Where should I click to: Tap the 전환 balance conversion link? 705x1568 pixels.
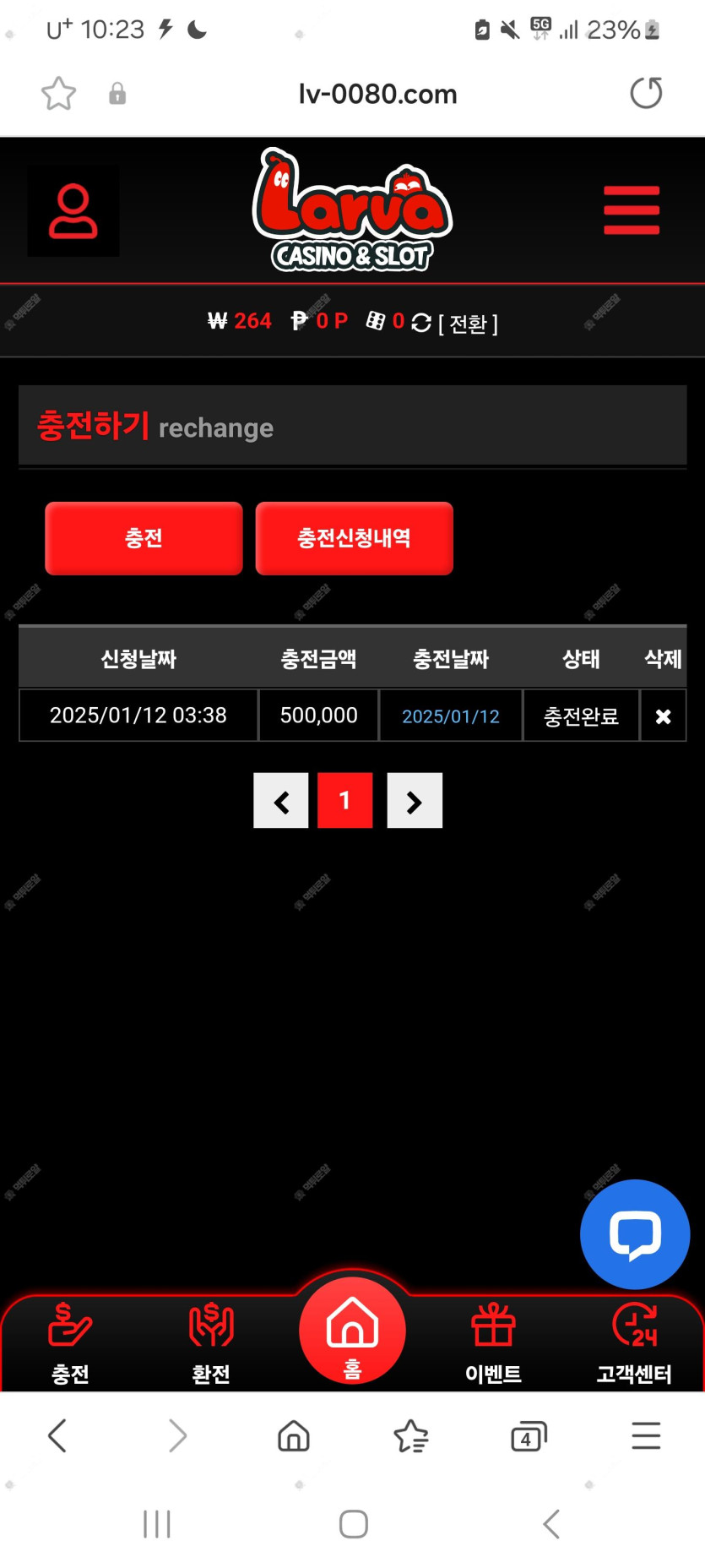pyautogui.click(x=468, y=324)
